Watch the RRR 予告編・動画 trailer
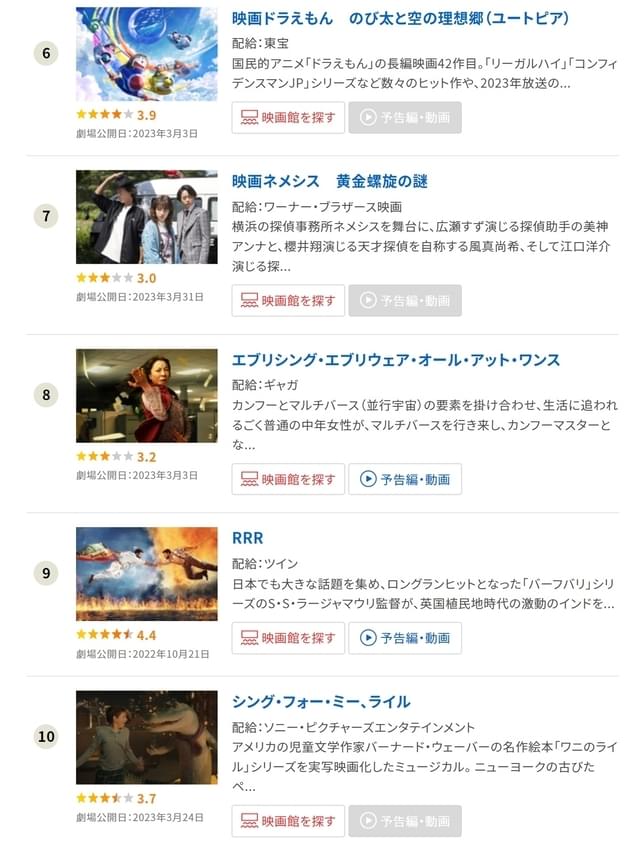The height and width of the screenshot is (841, 640). click(405, 638)
